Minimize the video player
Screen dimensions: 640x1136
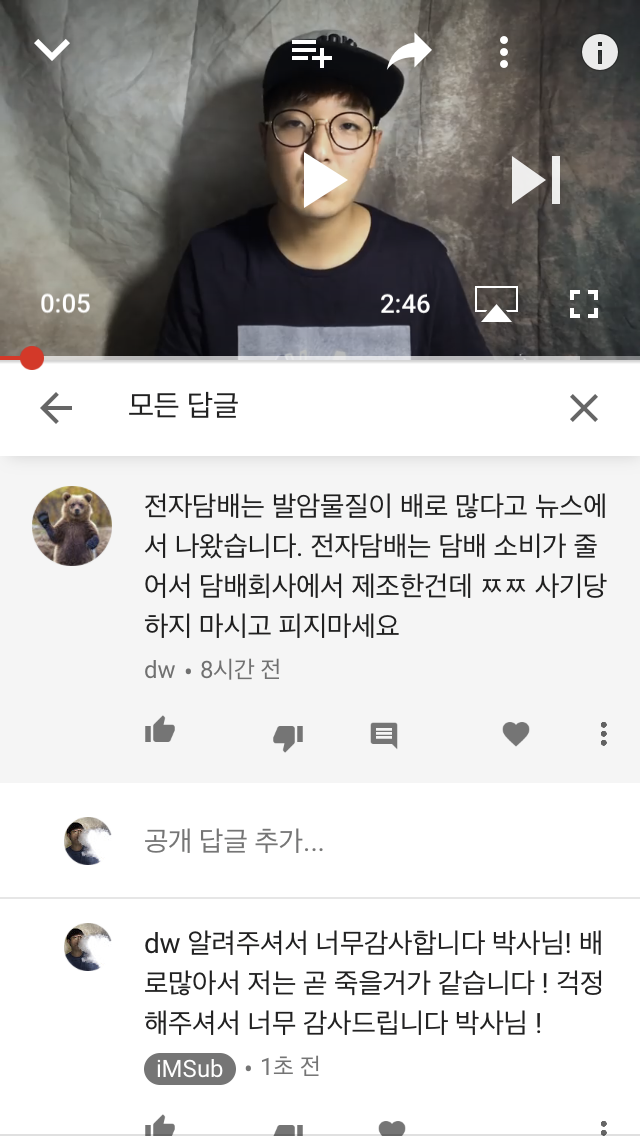click(52, 50)
